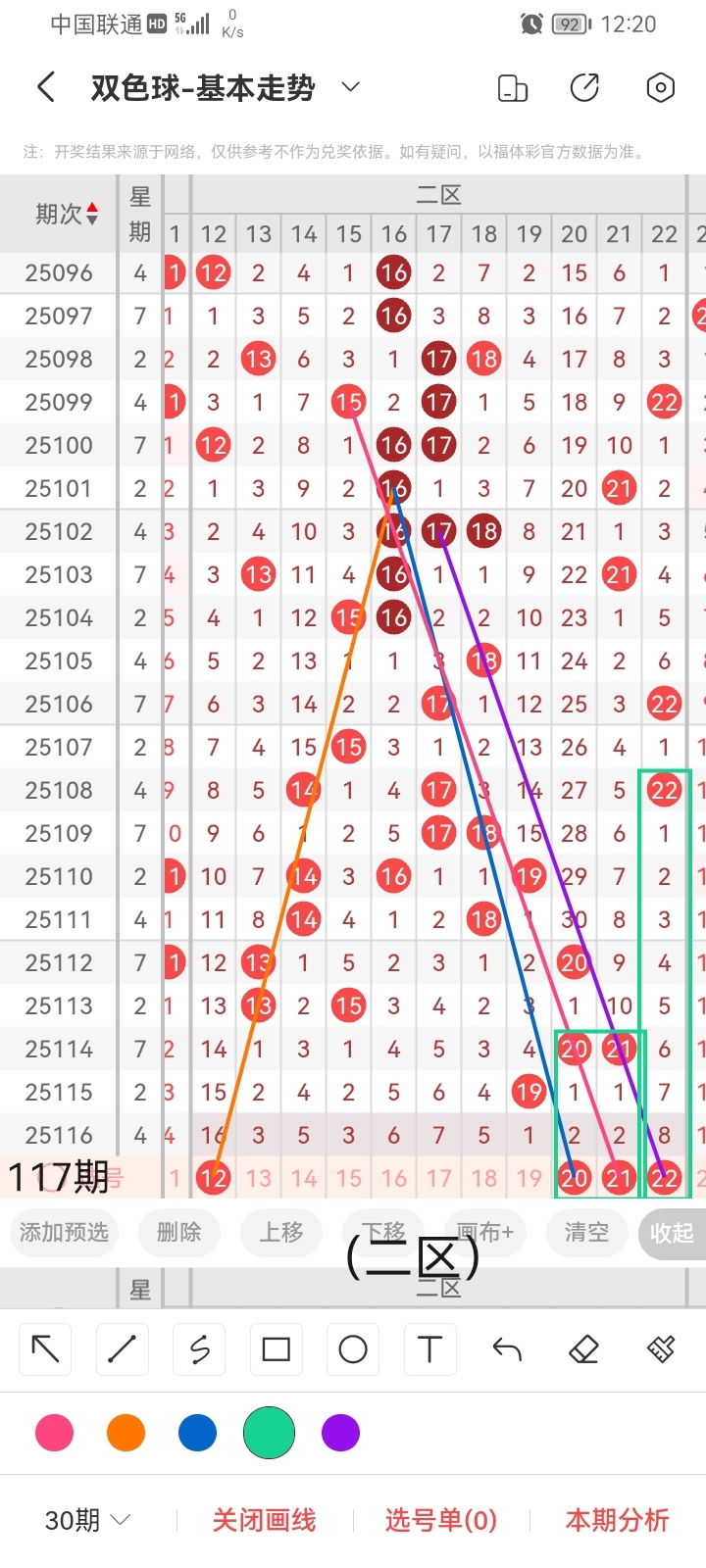Activate the eraser tool
Screen dimensions: 706x1568
[583, 1349]
